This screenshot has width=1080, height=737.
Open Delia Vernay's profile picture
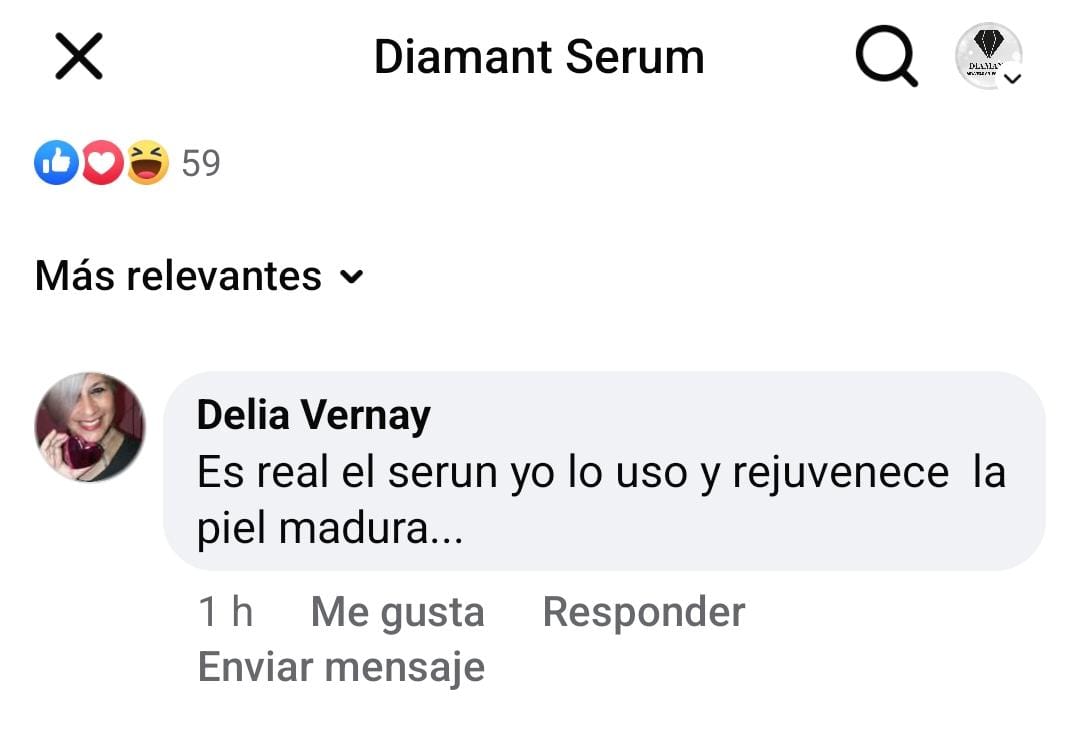point(90,427)
